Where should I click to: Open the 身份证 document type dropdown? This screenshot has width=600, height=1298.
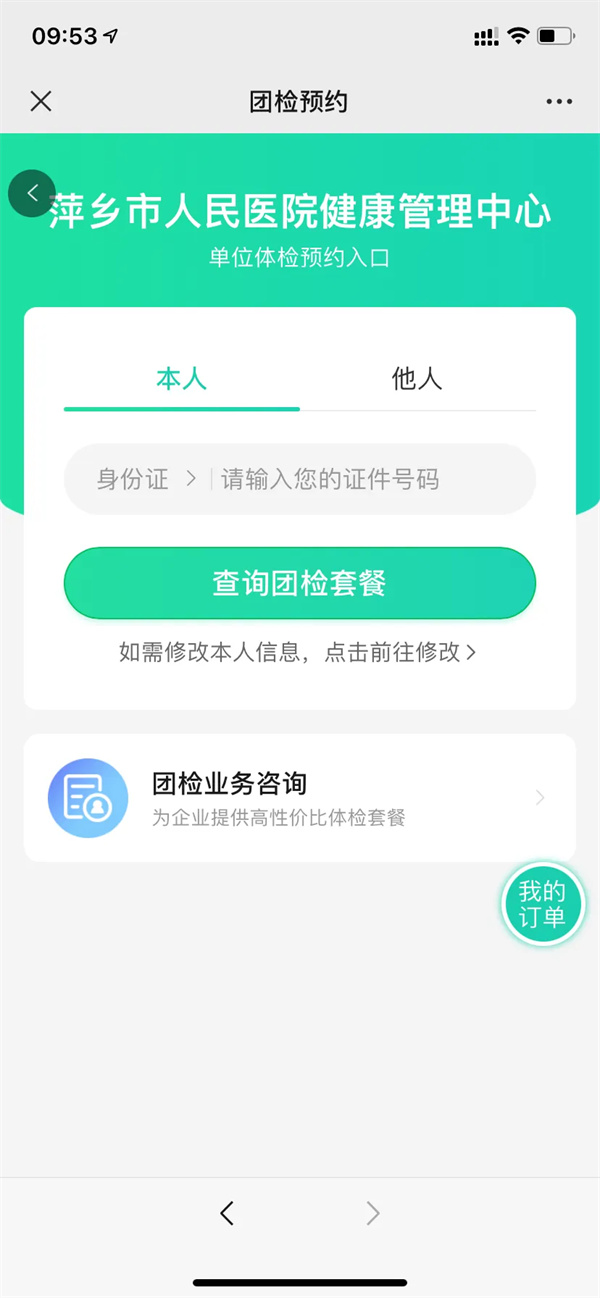(145, 479)
